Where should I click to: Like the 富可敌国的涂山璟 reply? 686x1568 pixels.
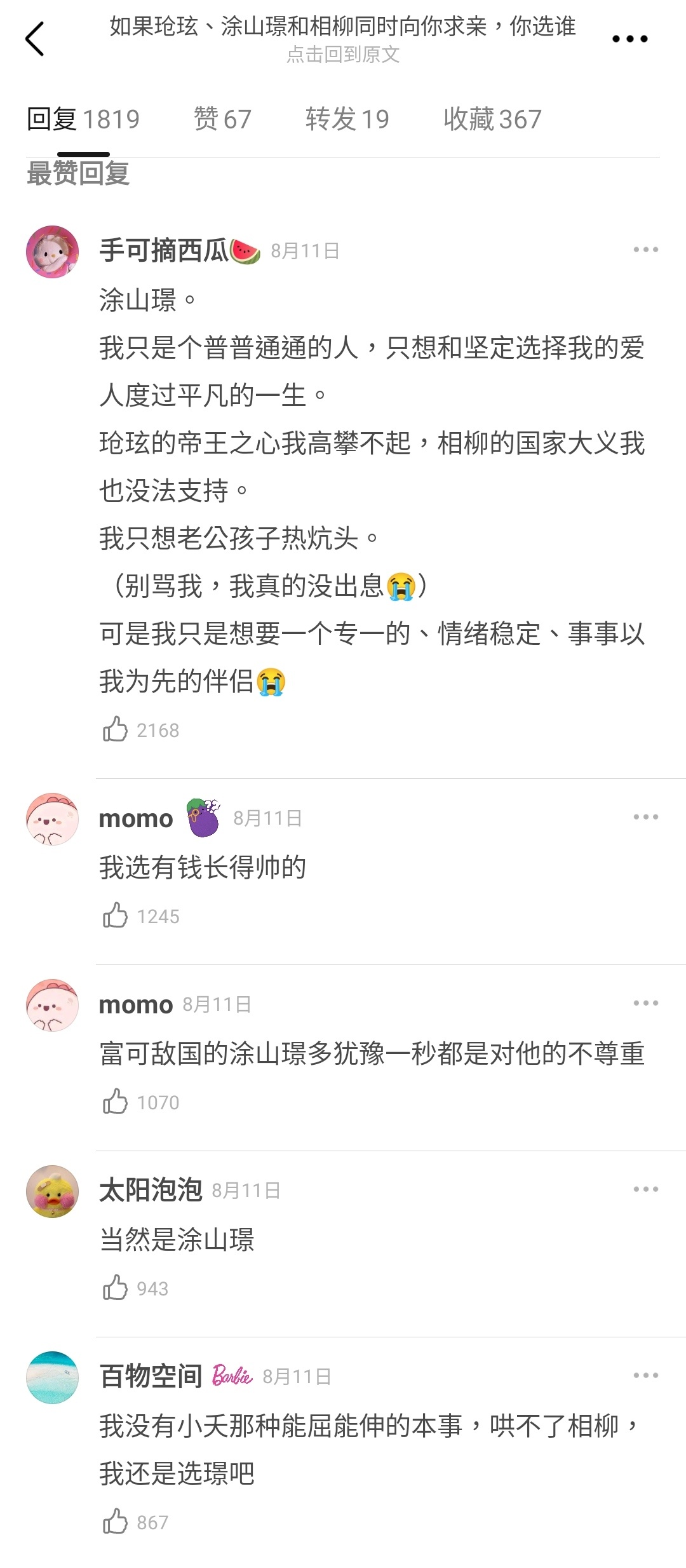pyautogui.click(x=116, y=1102)
